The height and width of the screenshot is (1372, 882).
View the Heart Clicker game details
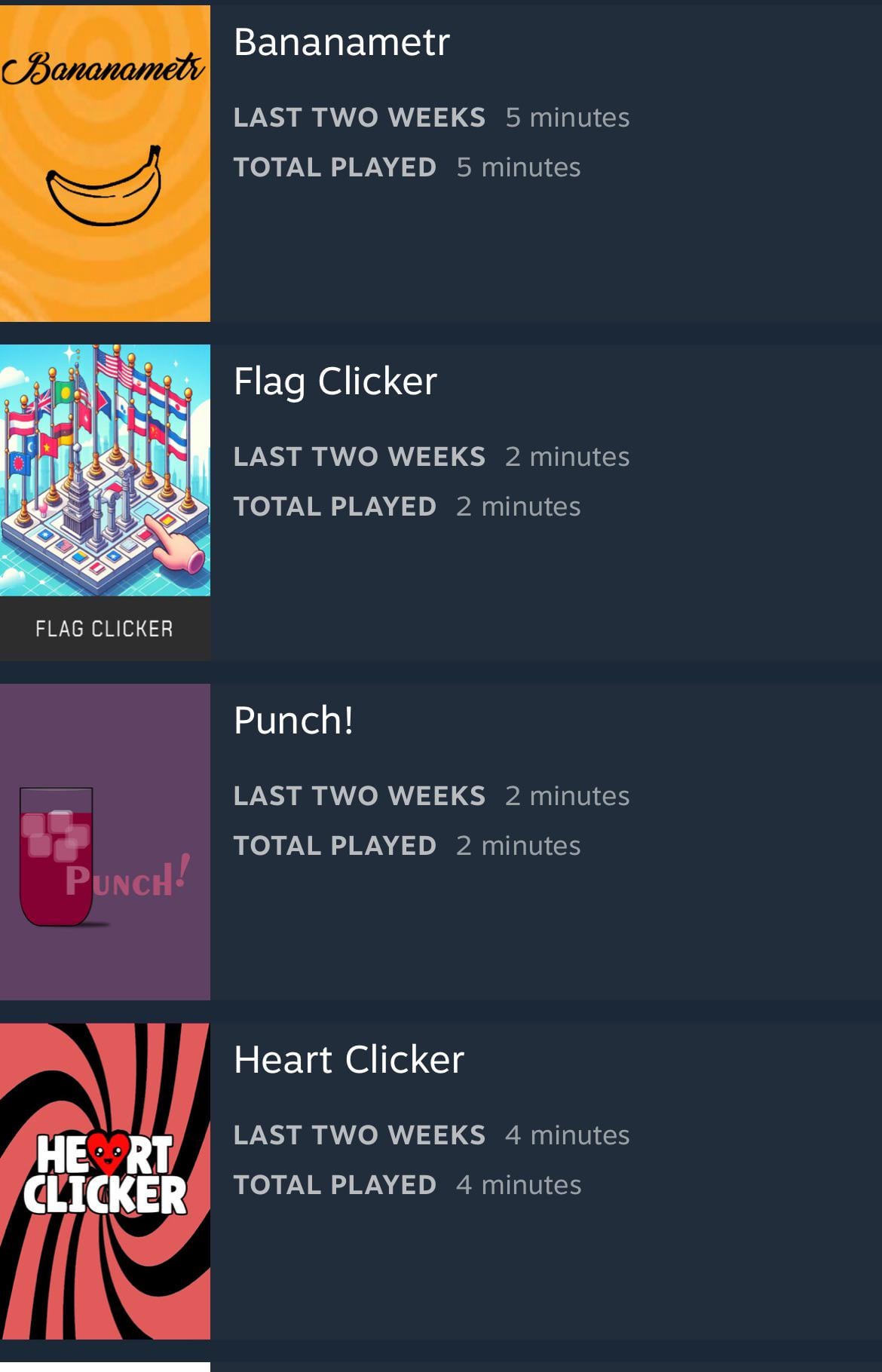tap(349, 1060)
